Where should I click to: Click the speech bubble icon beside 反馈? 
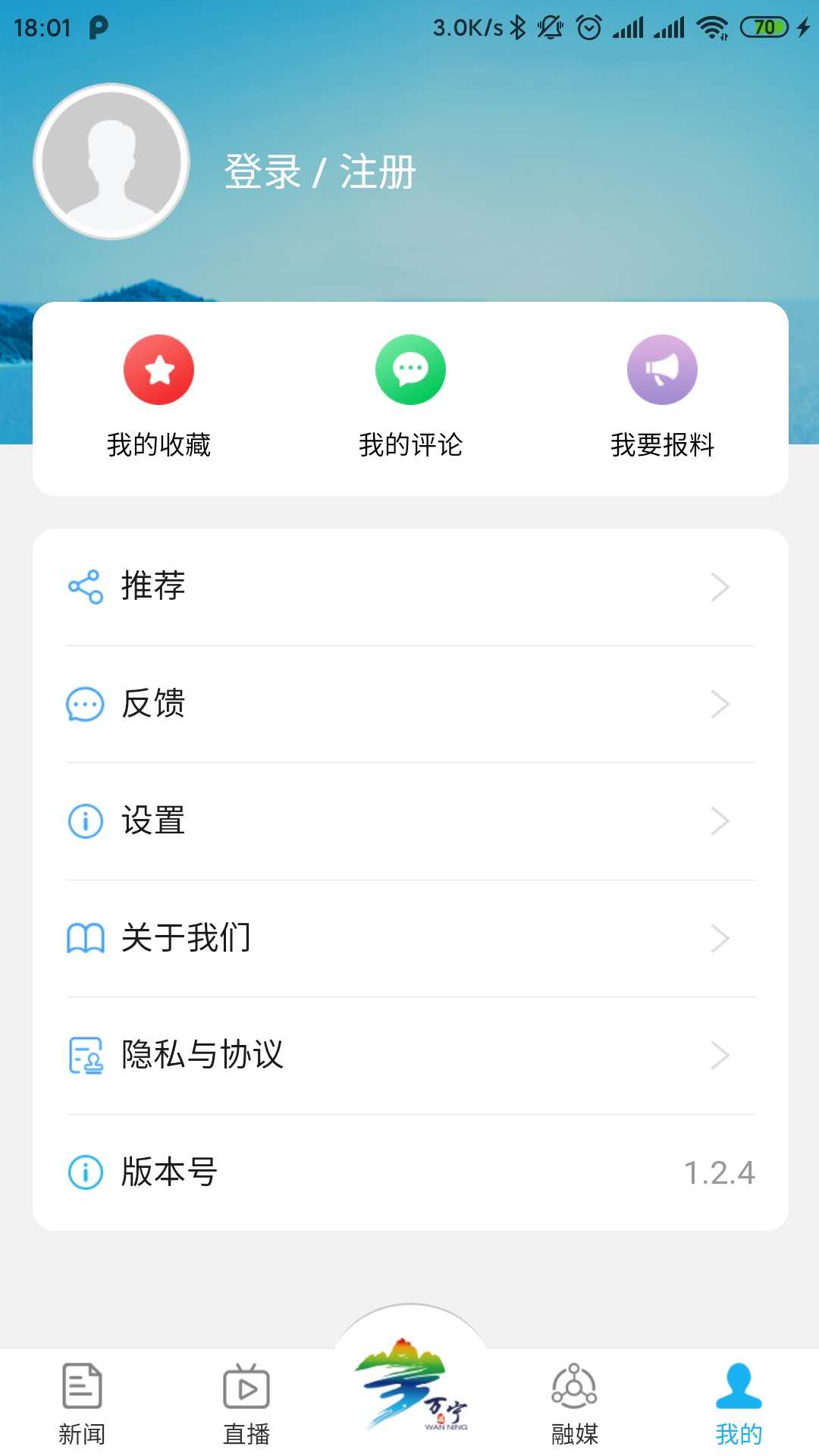point(86,704)
